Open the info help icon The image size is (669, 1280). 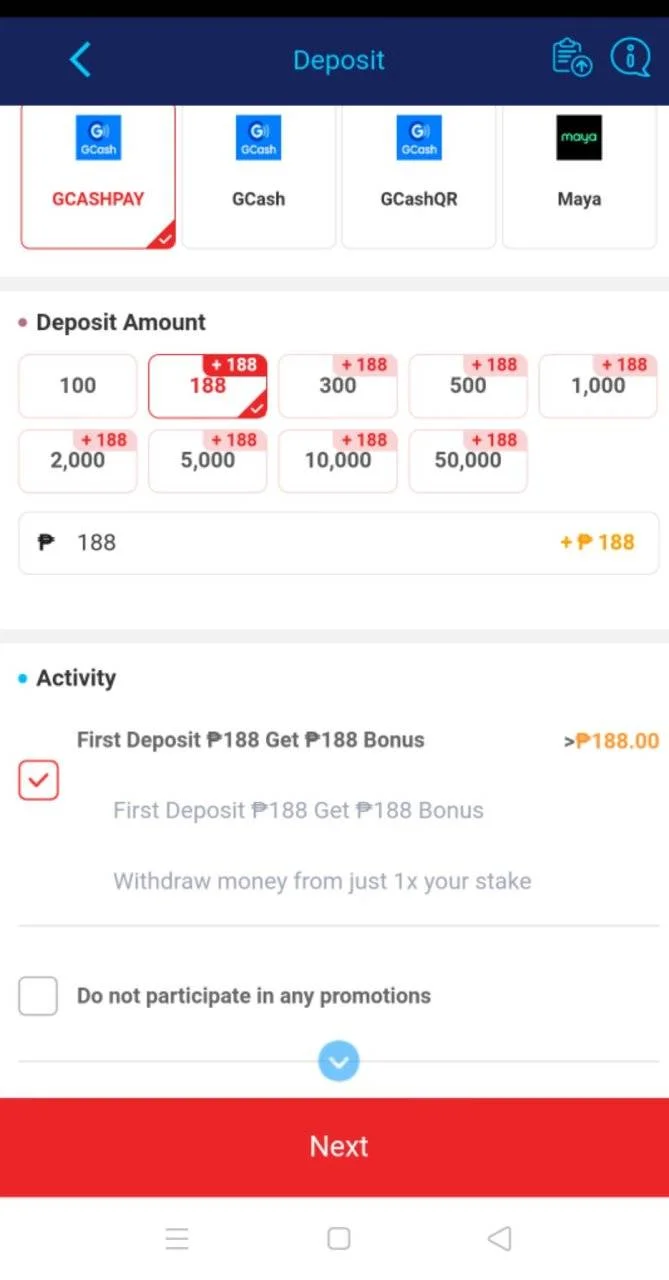(631, 57)
